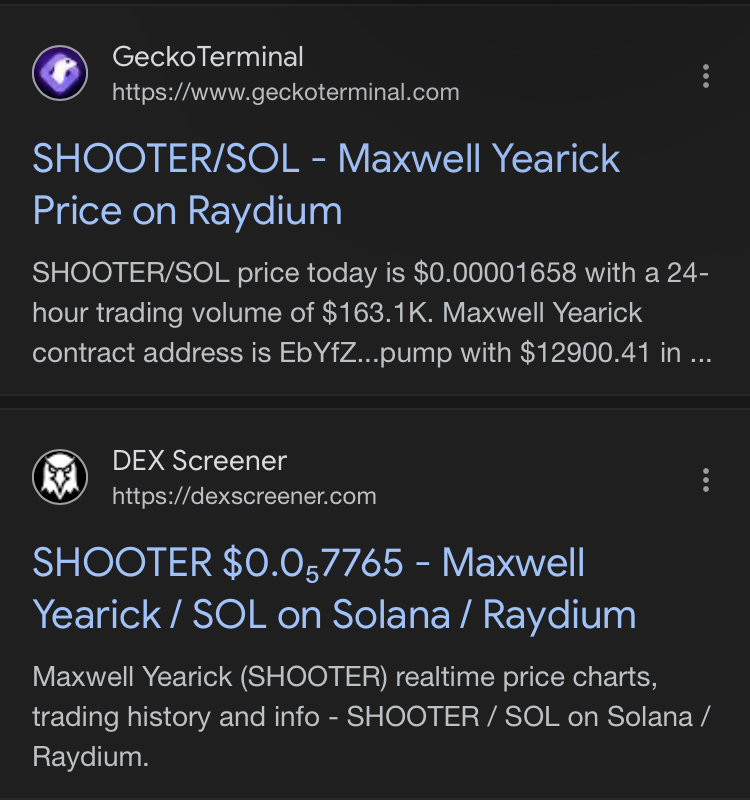Open more options for DEX Screener result

click(706, 480)
